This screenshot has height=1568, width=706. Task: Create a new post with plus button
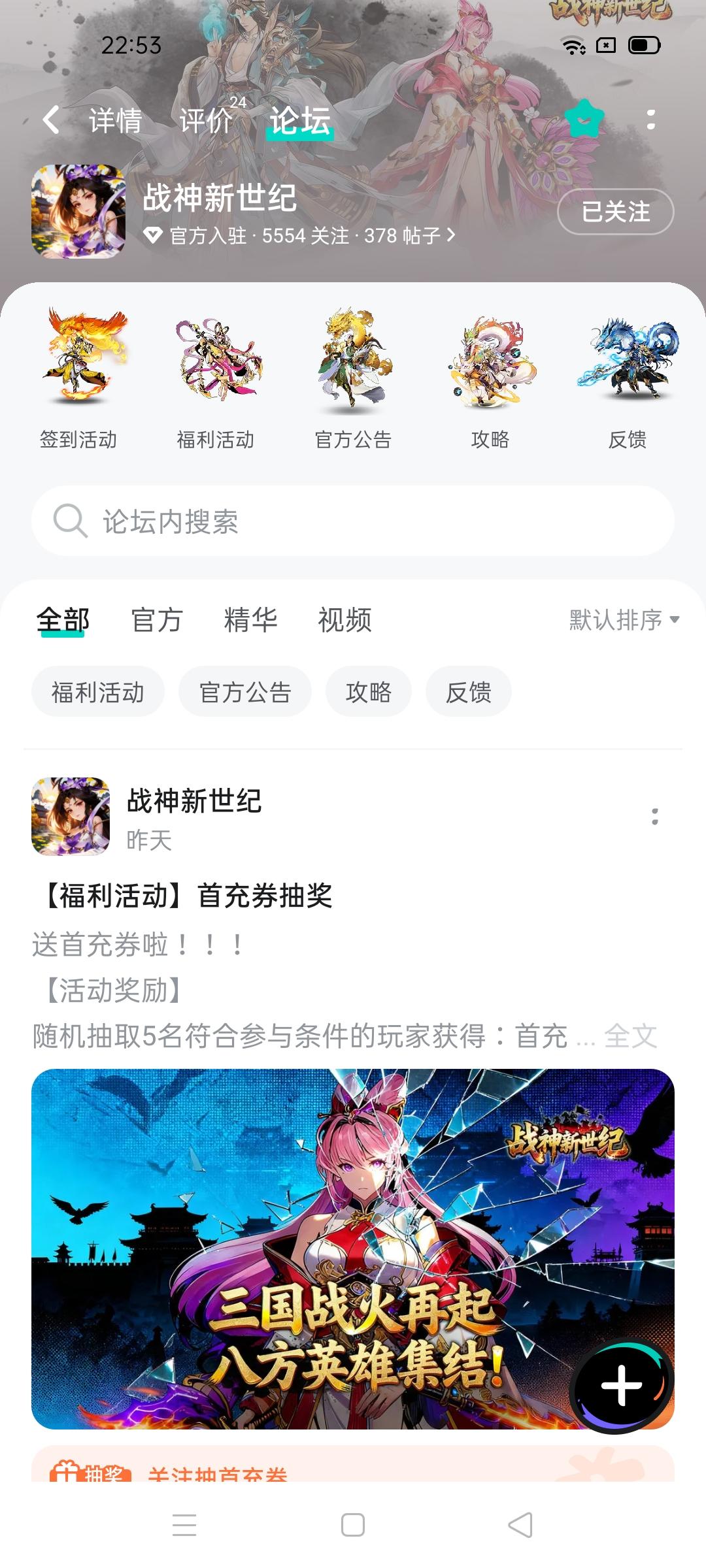click(622, 1385)
